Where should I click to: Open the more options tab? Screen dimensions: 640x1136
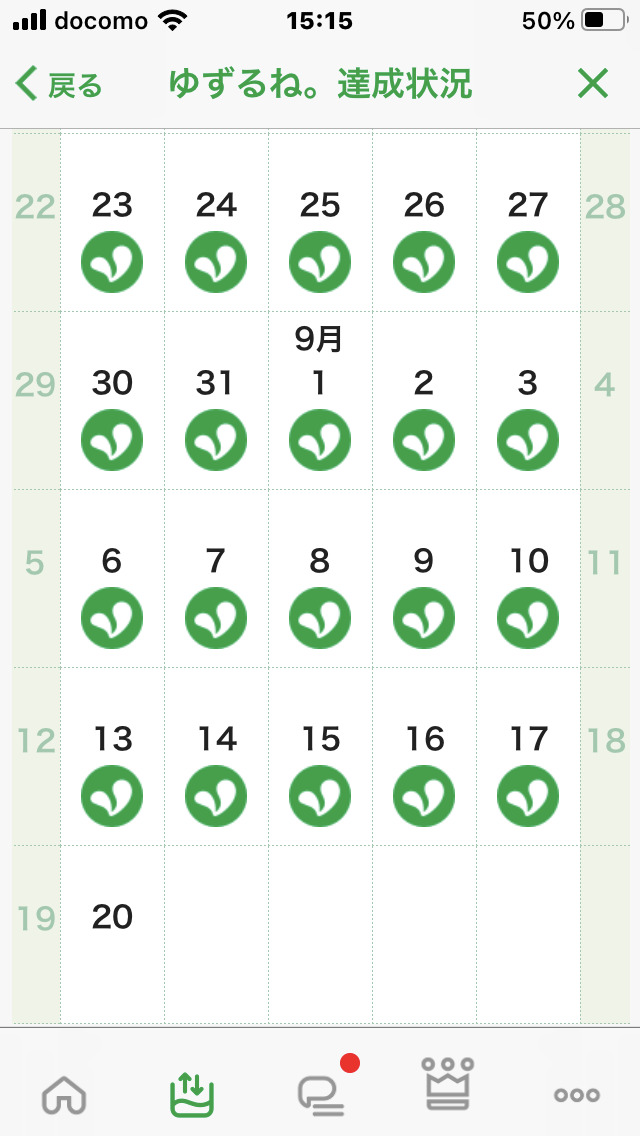577,1095
